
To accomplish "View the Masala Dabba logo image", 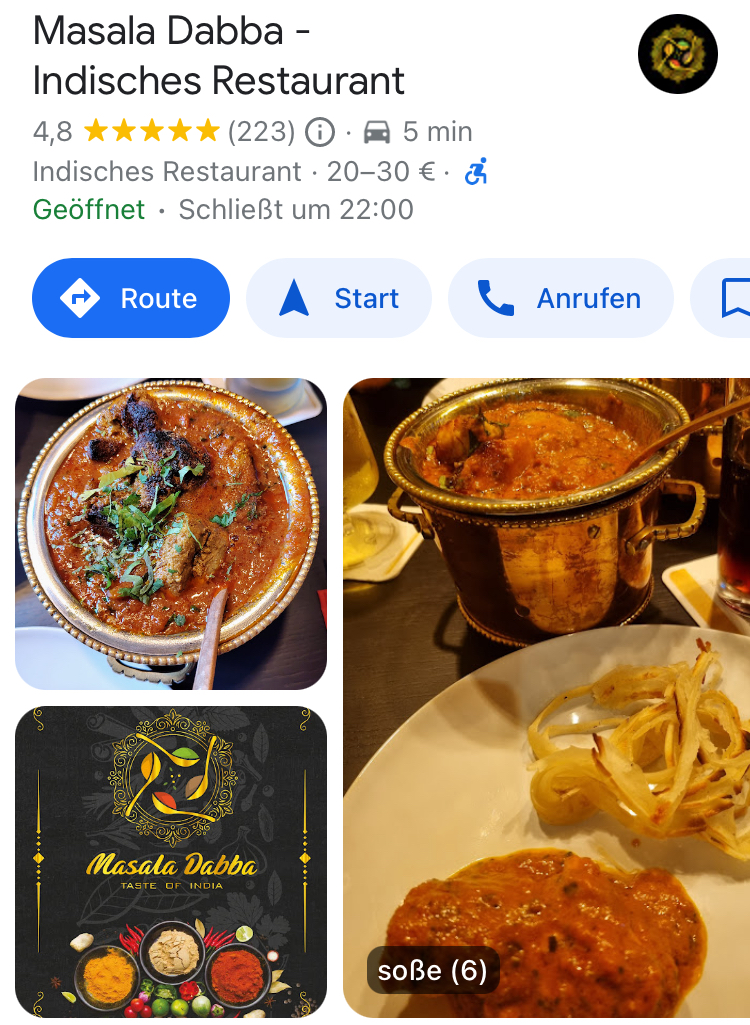I will tap(171, 861).
